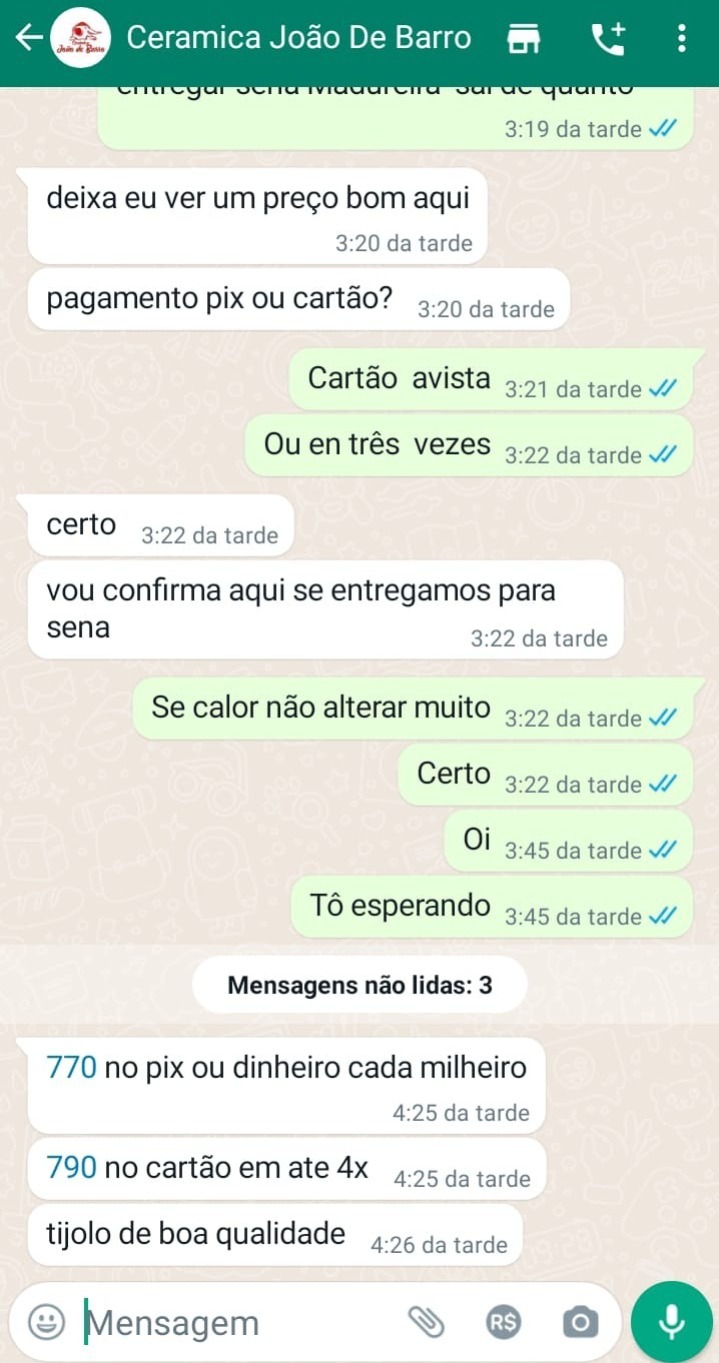Tap the highlighted 790 price link
Viewport: 719px width, 1363px height.
pyautogui.click(x=72, y=1167)
